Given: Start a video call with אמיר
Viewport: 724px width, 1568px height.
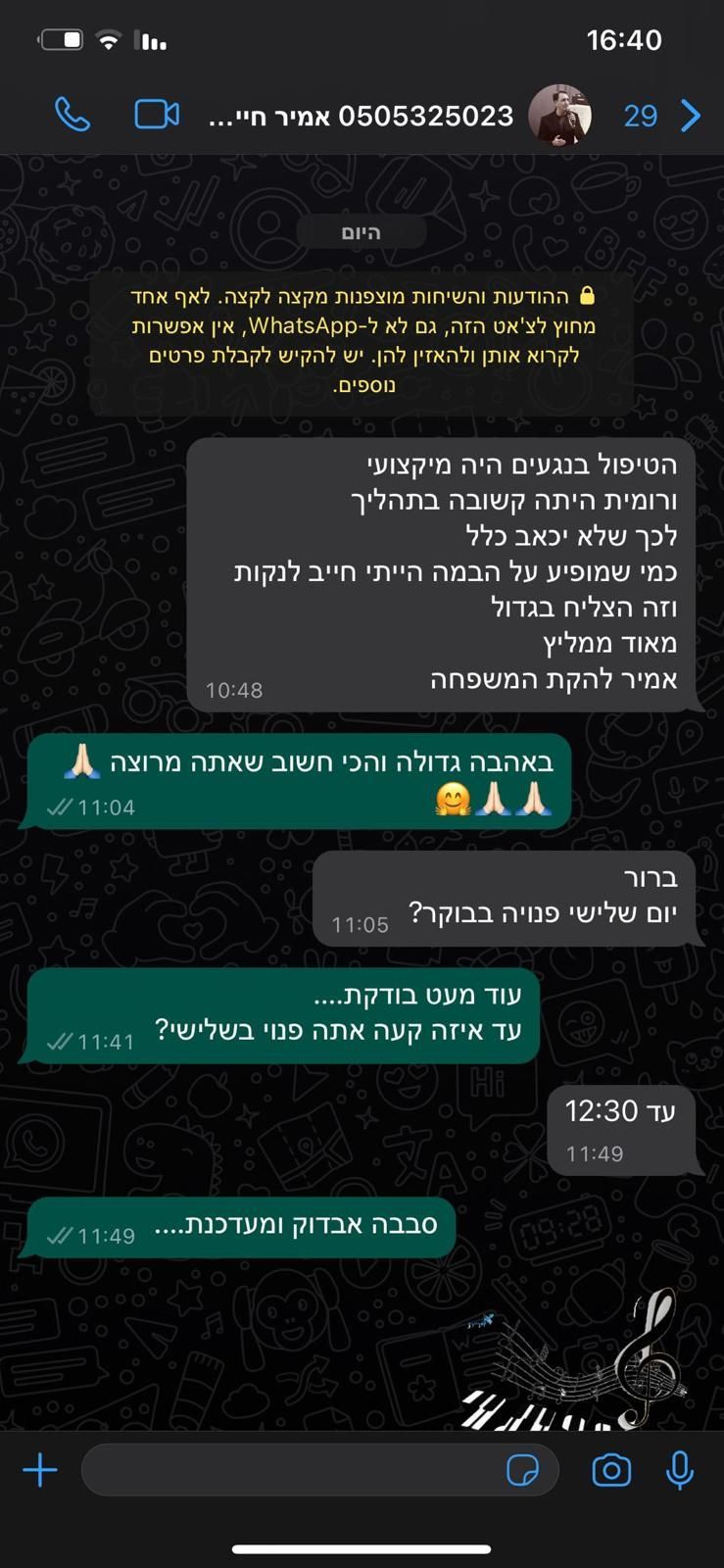Looking at the screenshot, I should (157, 115).
